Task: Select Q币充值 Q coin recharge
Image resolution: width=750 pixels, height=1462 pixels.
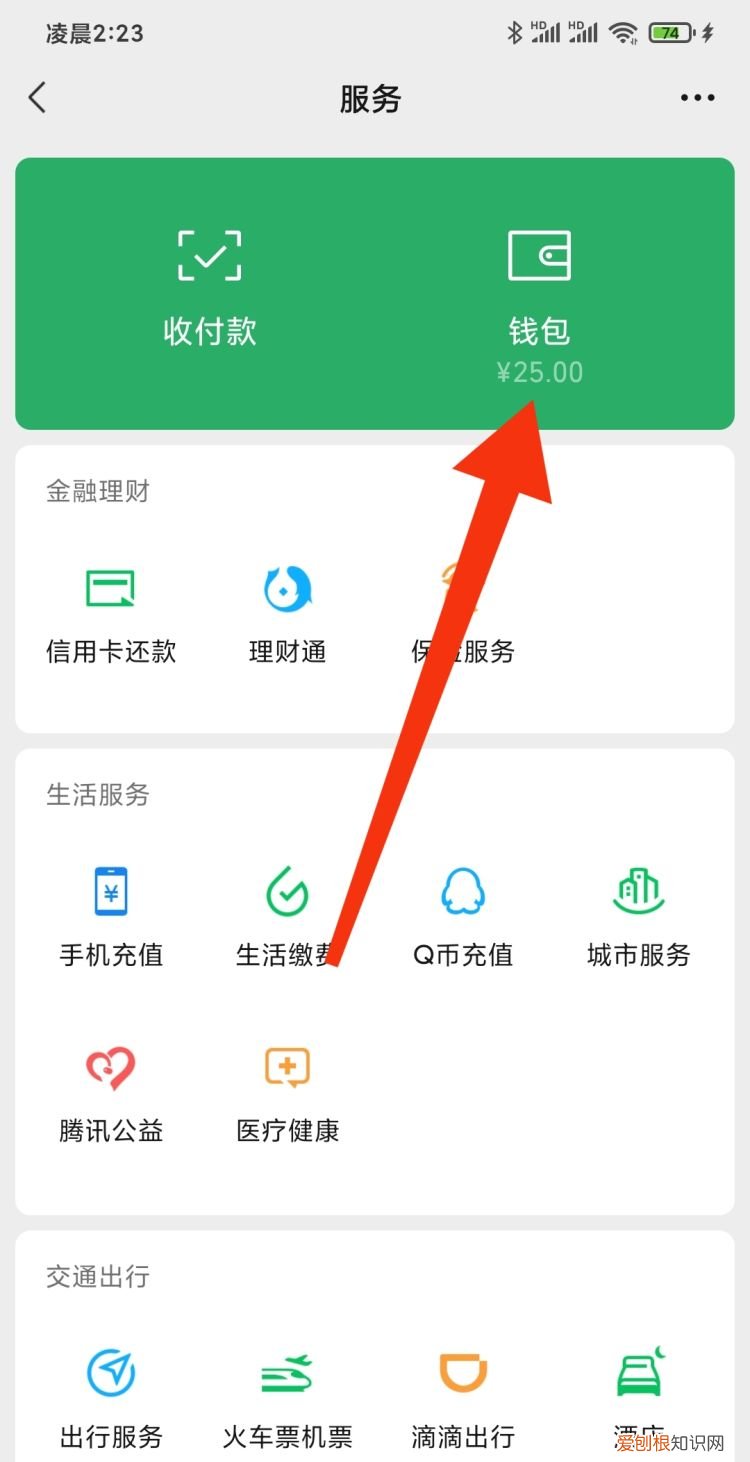Action: point(463,915)
